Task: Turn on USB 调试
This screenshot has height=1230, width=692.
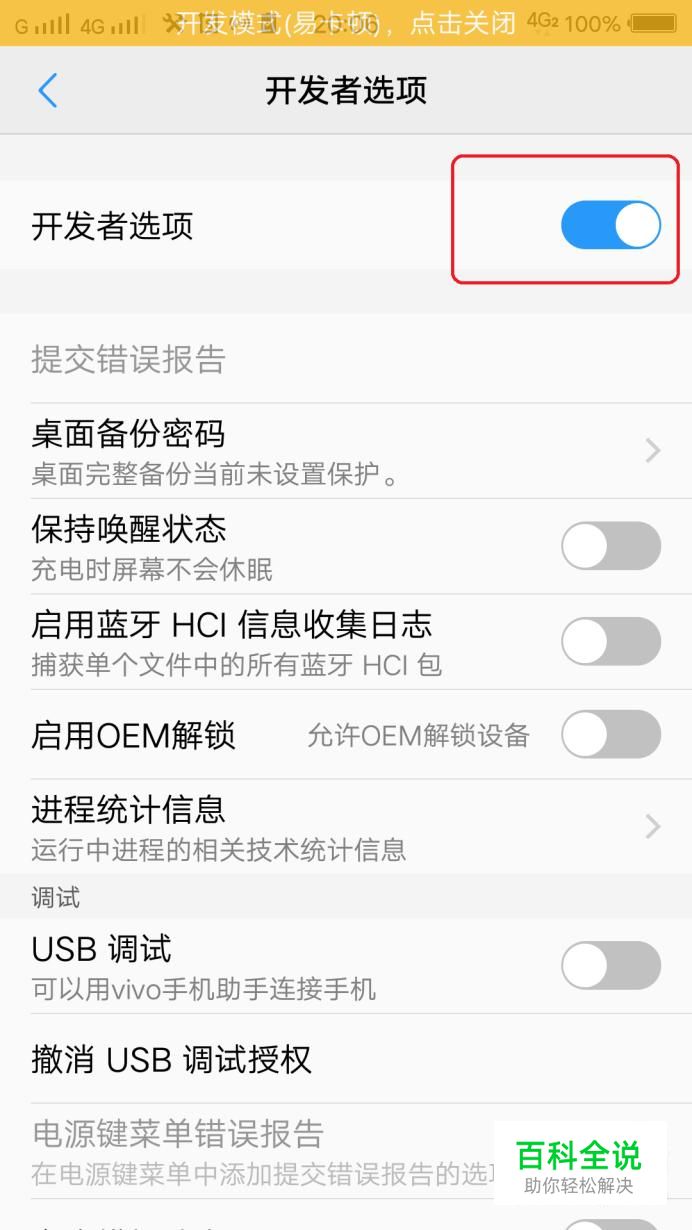Action: pos(610,965)
